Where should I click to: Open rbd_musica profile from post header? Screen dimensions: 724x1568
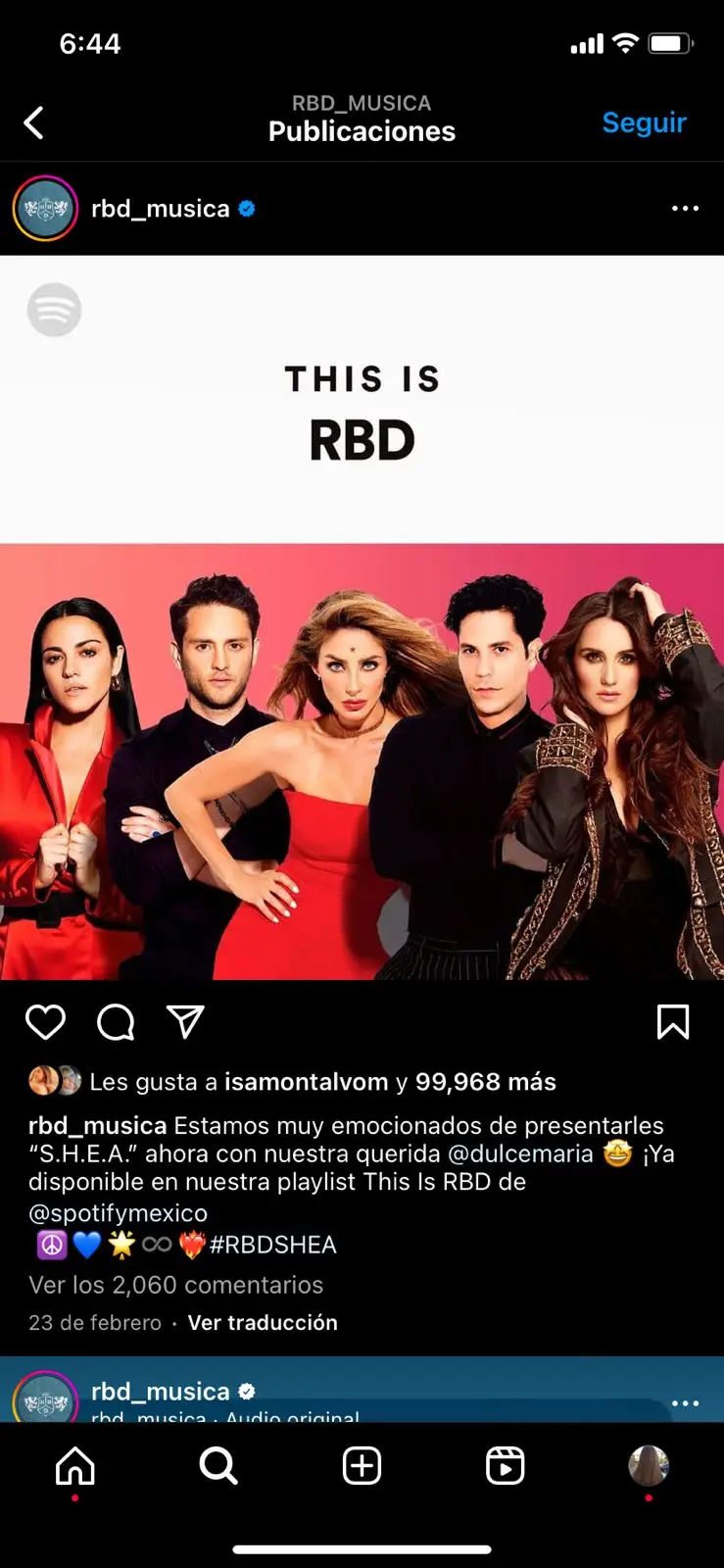coord(160,209)
